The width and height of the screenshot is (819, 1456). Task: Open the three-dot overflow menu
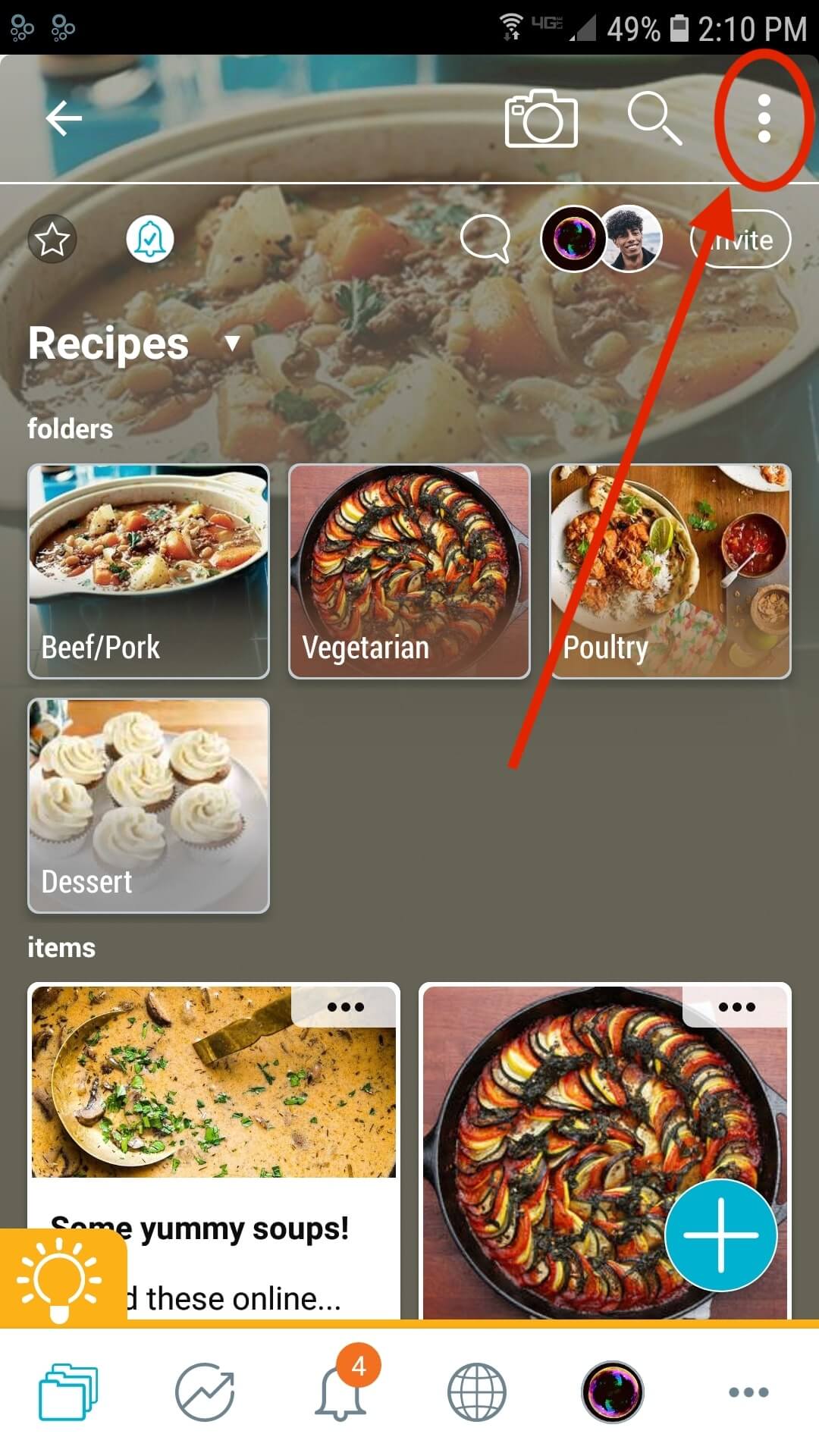coord(764,119)
